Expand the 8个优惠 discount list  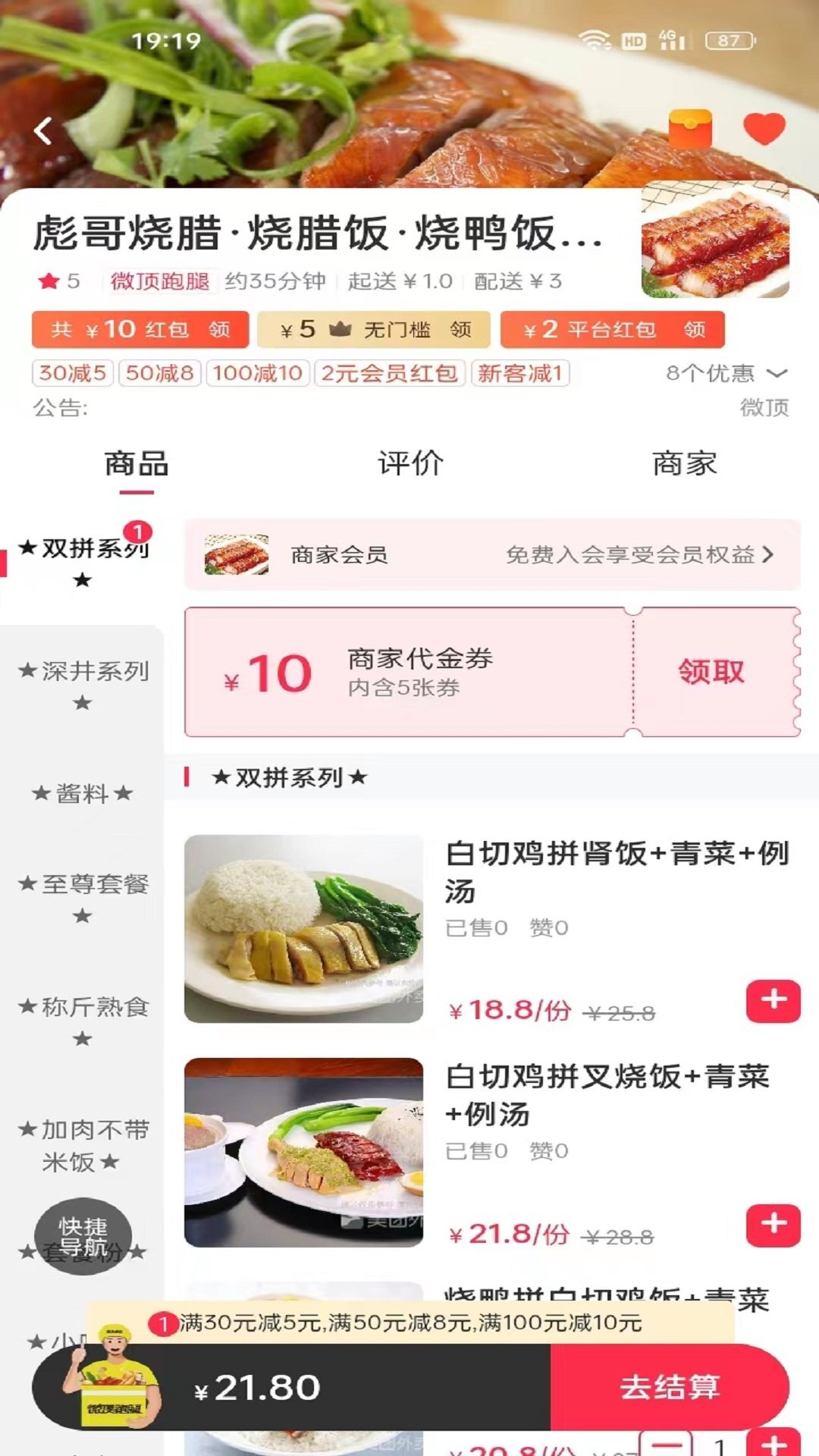720,372
